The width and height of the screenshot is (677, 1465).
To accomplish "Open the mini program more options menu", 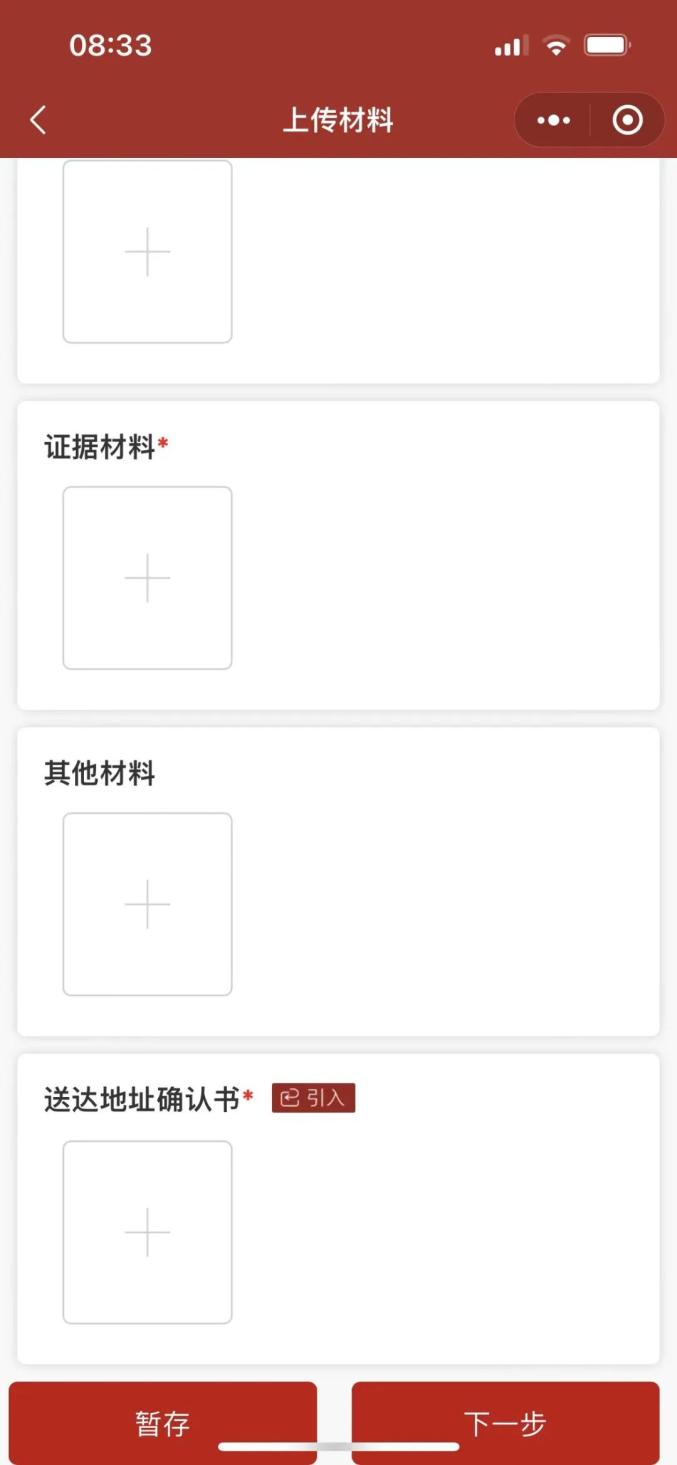I will point(553,120).
